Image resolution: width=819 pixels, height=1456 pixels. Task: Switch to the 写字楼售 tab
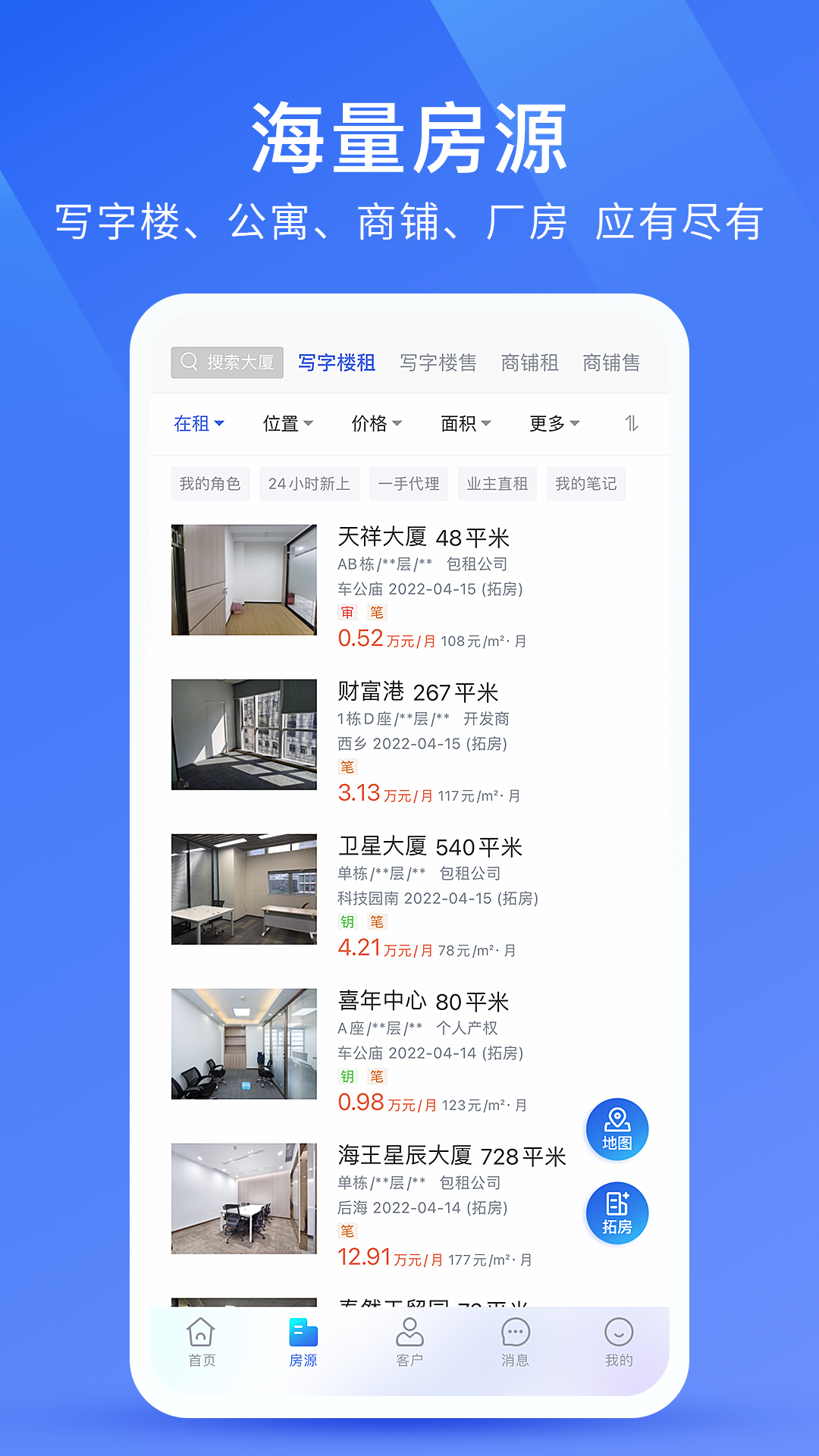click(x=438, y=362)
